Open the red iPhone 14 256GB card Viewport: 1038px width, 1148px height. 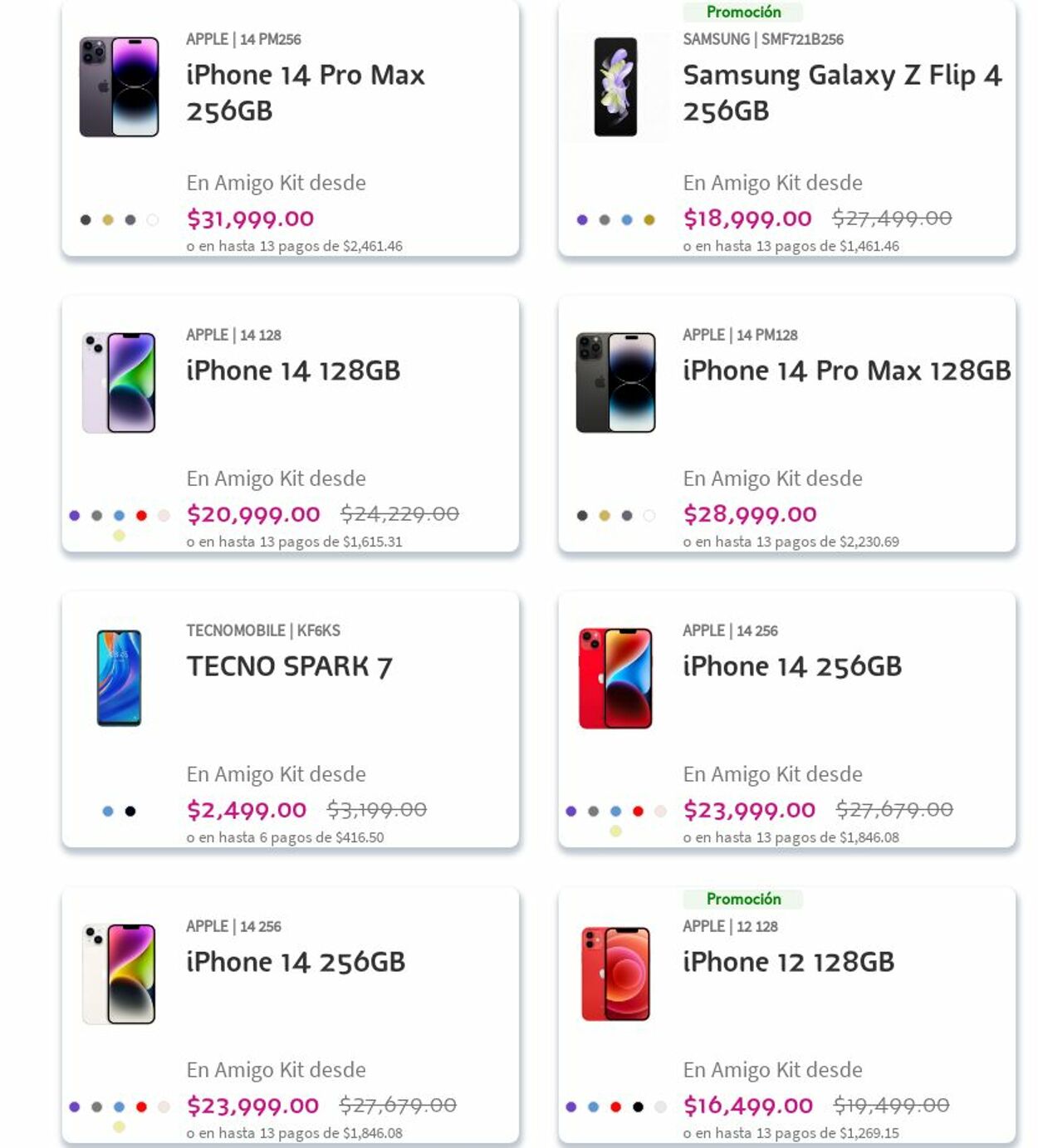click(791, 666)
